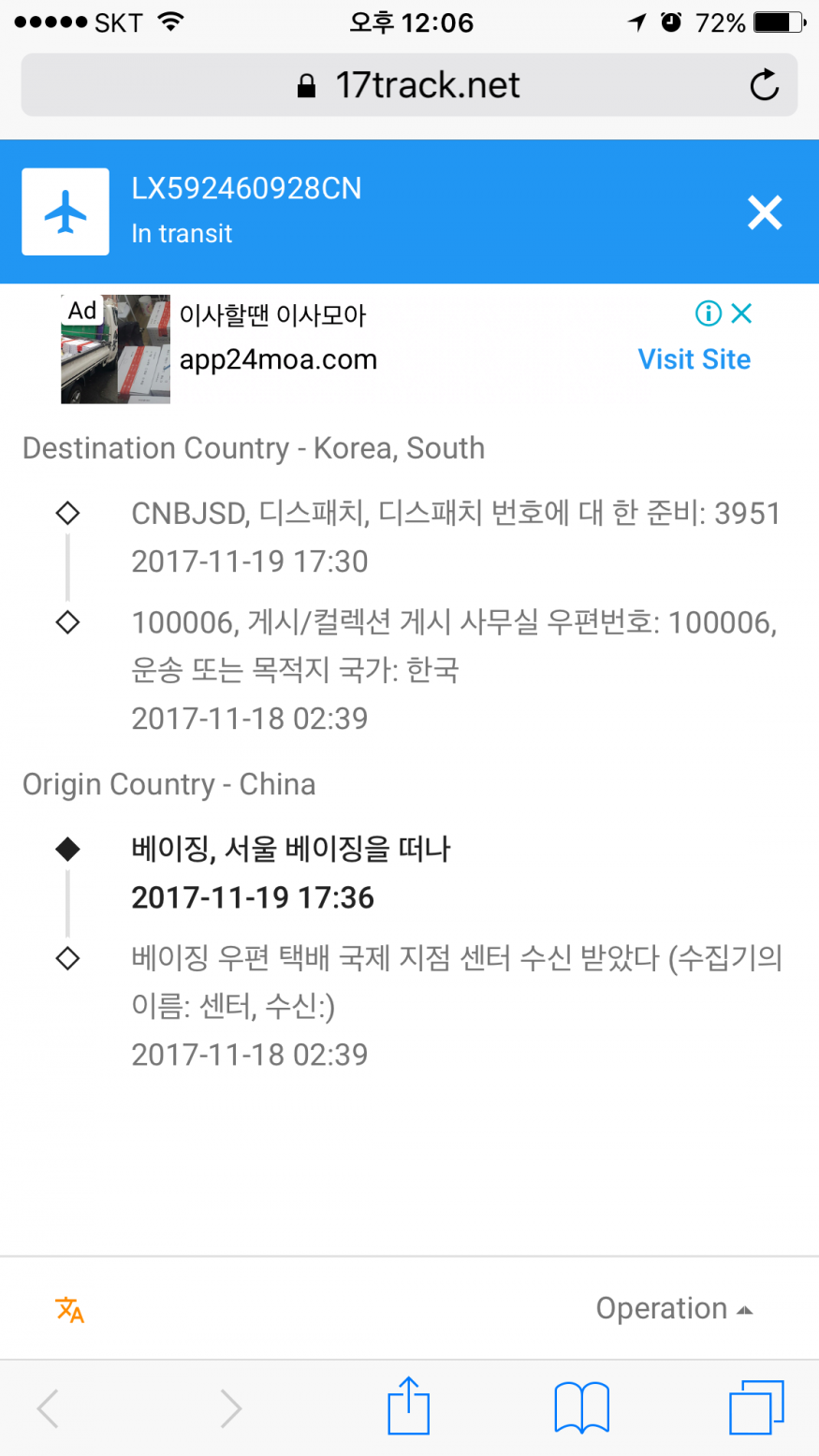Expand the Operation menu
This screenshot has height=1456, width=819.
tap(674, 1308)
